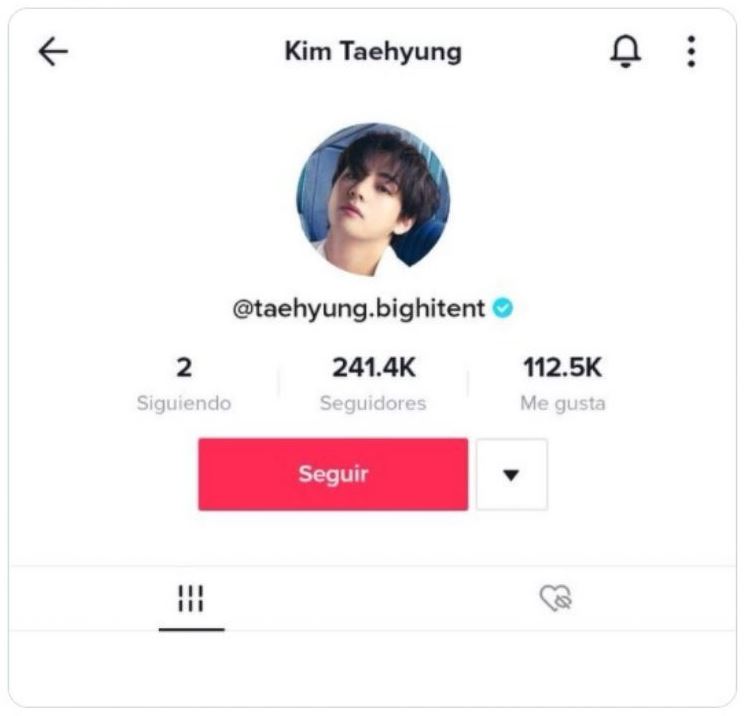Switch to the liked videos heart tab
Viewport: 748px width, 716px height.
pyautogui.click(x=555, y=599)
